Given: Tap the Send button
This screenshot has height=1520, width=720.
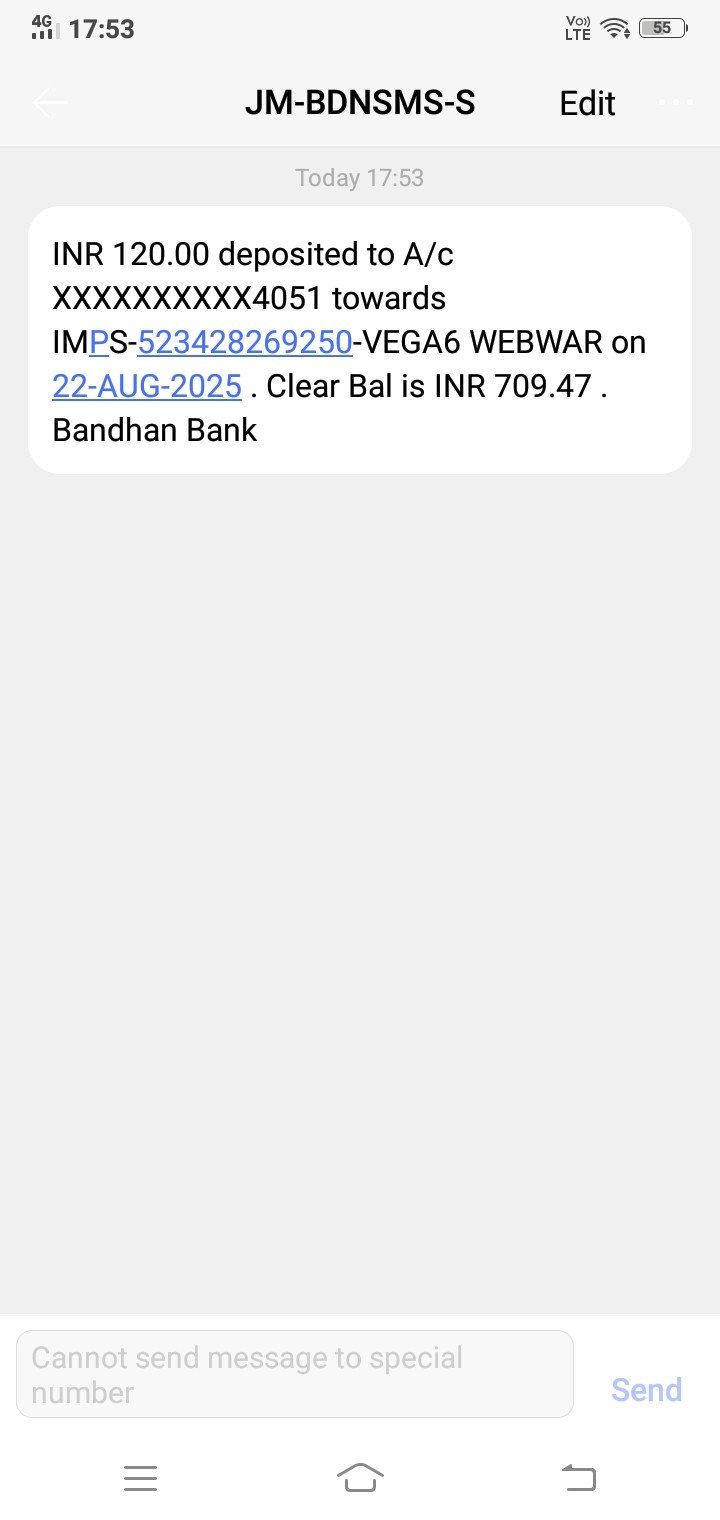Looking at the screenshot, I should click(x=646, y=1389).
